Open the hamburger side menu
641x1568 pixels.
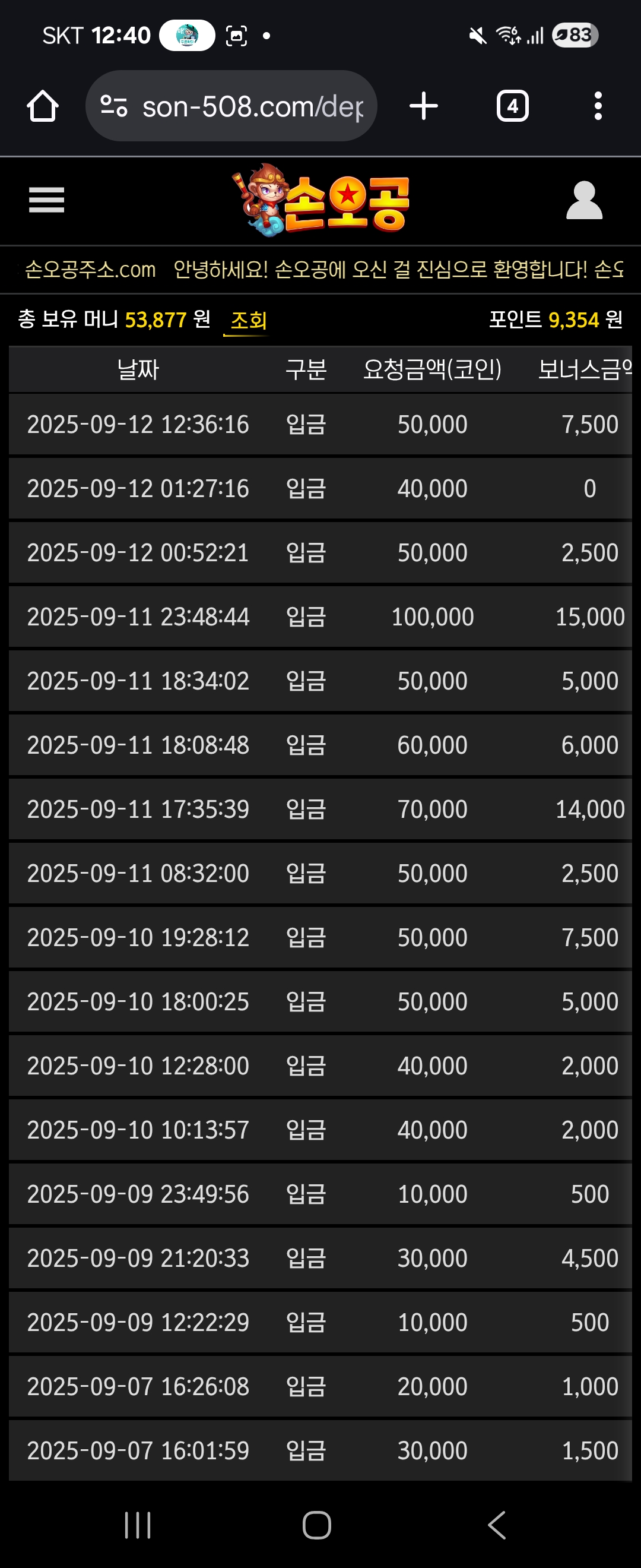tap(46, 200)
